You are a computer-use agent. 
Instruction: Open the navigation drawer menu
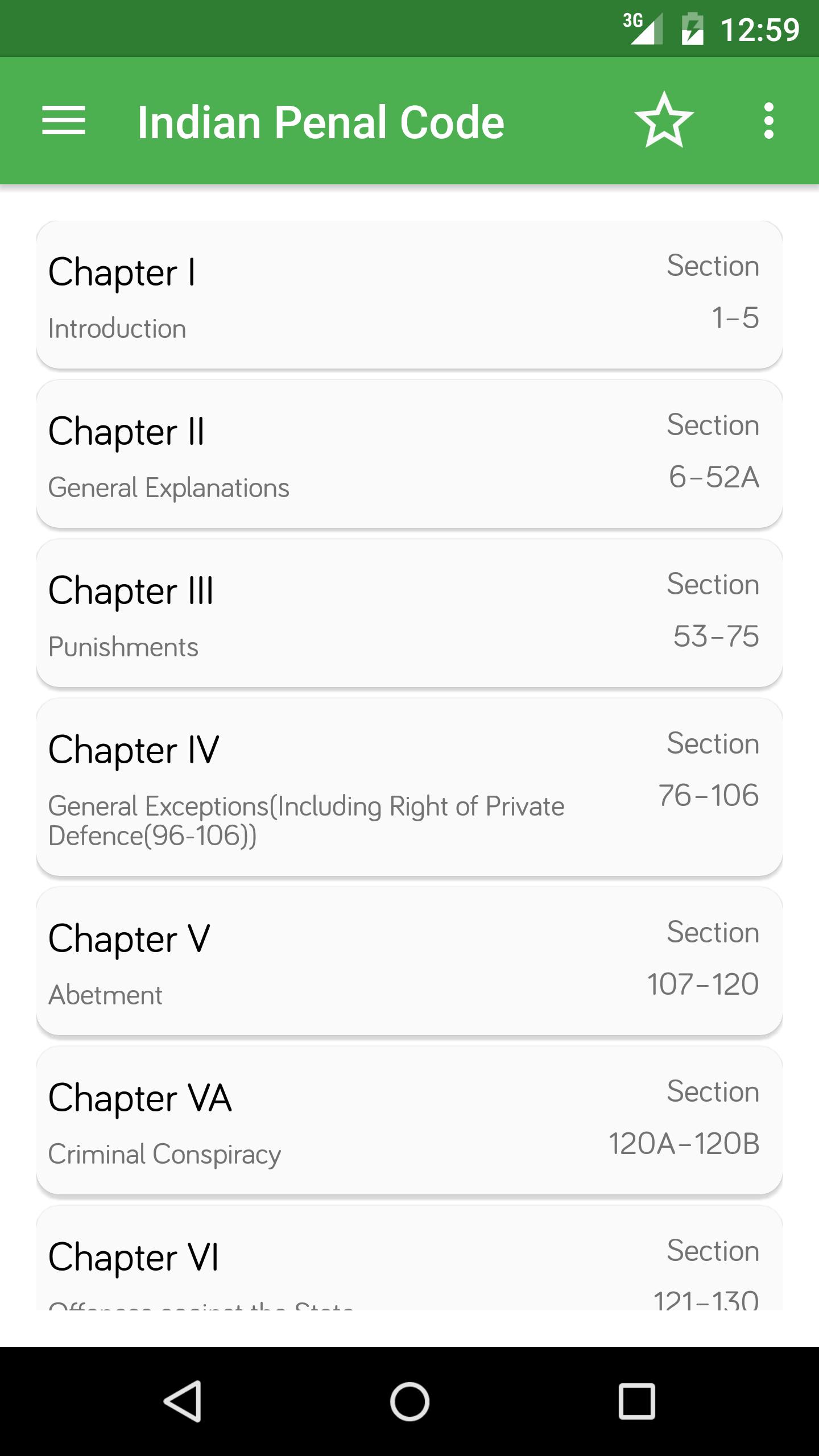click(x=64, y=121)
